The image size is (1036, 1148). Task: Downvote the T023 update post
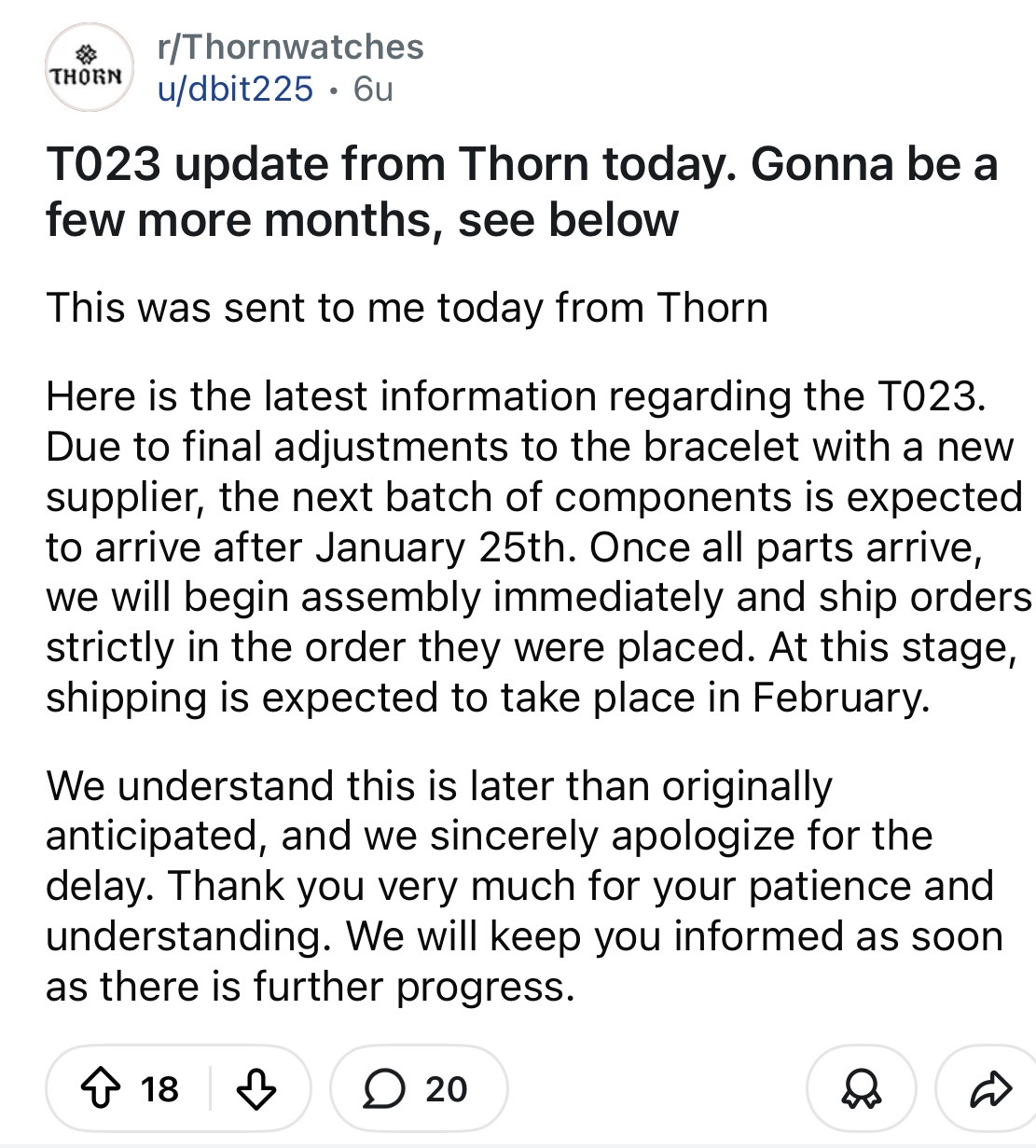(x=256, y=1088)
